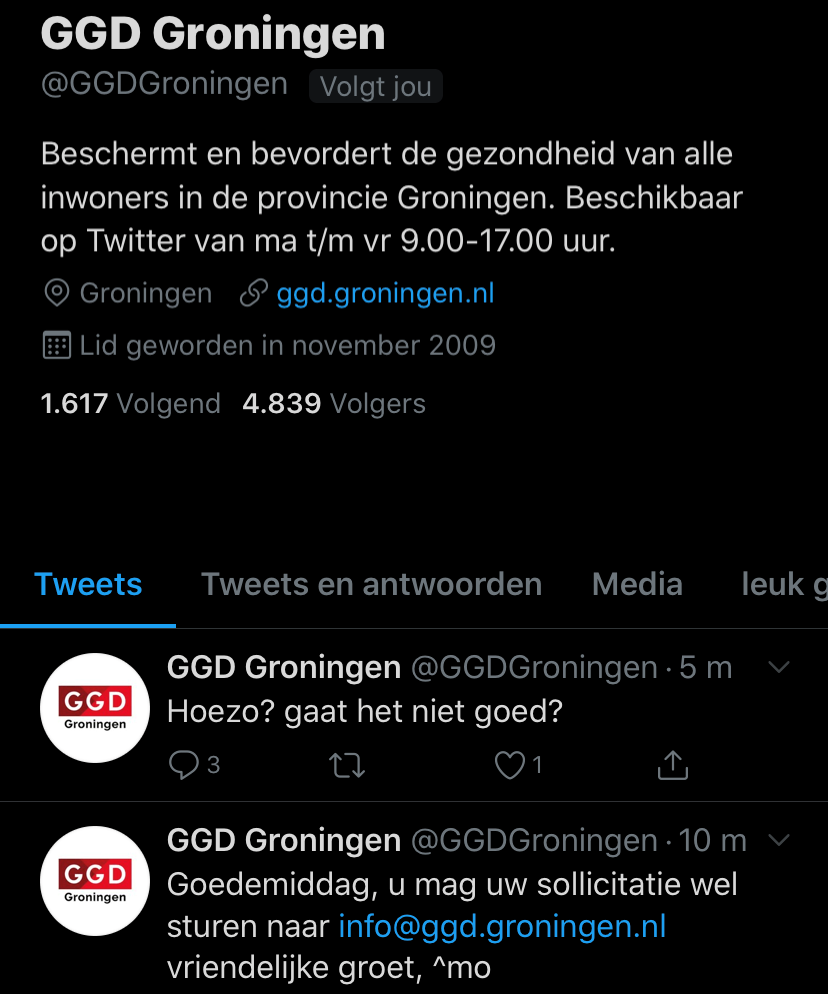Screen dimensions: 828x994
Task: Switch to Tweets en antwoorden tab
Action: pos(371,584)
